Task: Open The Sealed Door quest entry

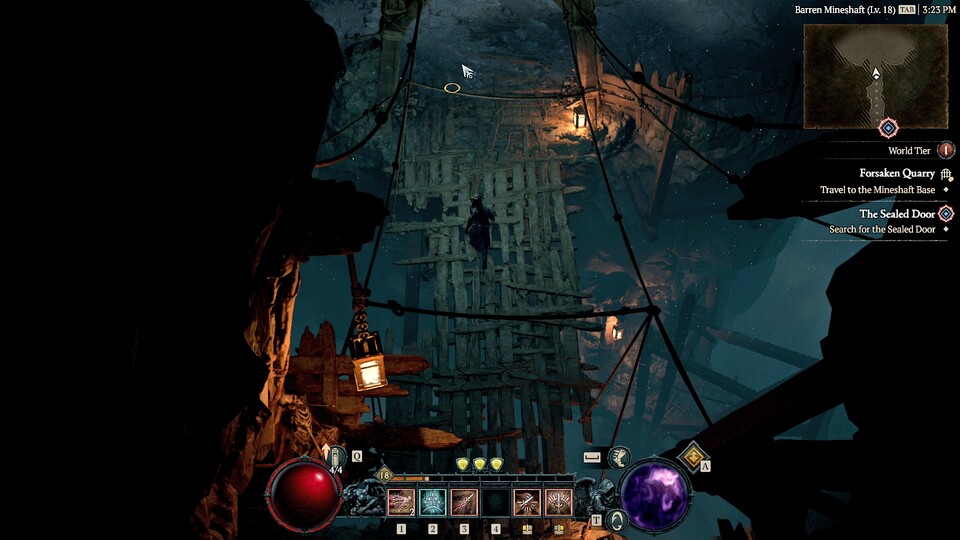Action: (x=897, y=214)
